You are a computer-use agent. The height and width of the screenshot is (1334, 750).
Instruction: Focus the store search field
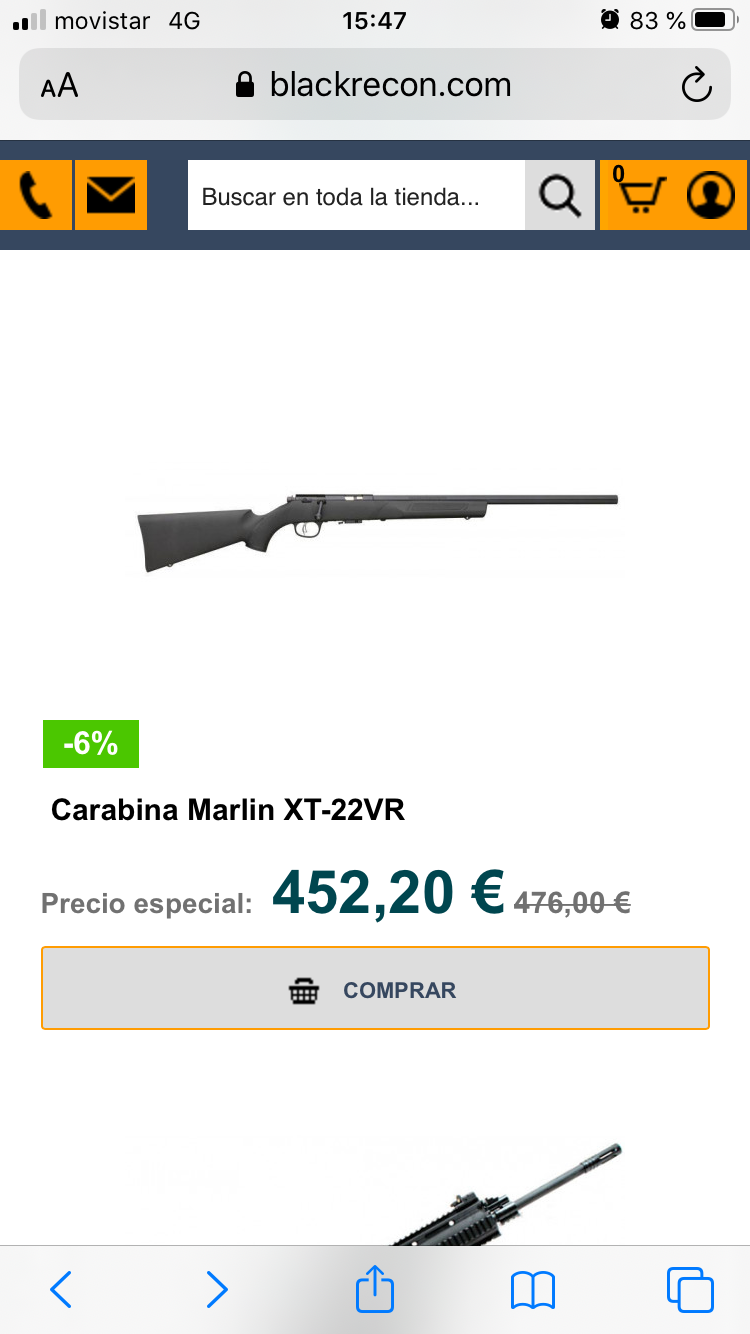(355, 196)
